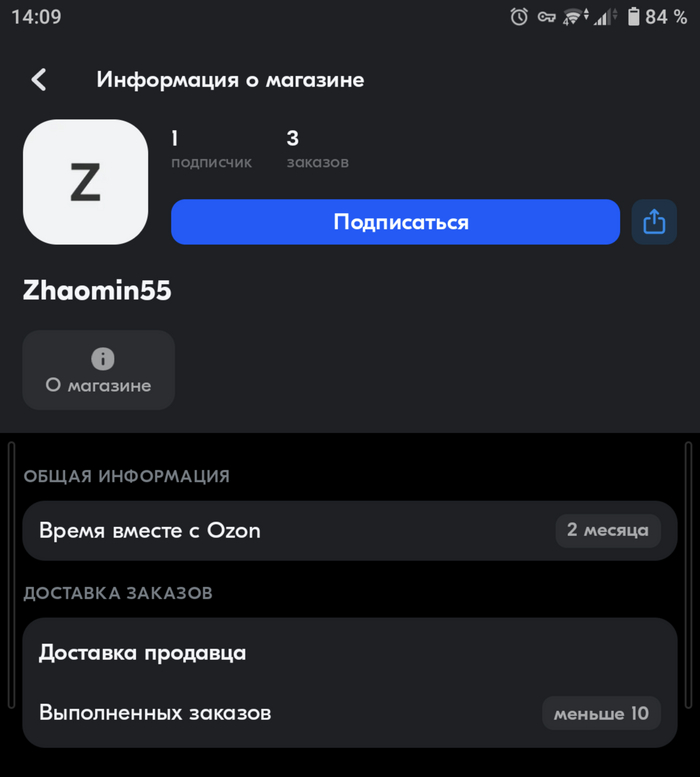
Task: Go back using the top arrow
Action: pyautogui.click(x=39, y=80)
